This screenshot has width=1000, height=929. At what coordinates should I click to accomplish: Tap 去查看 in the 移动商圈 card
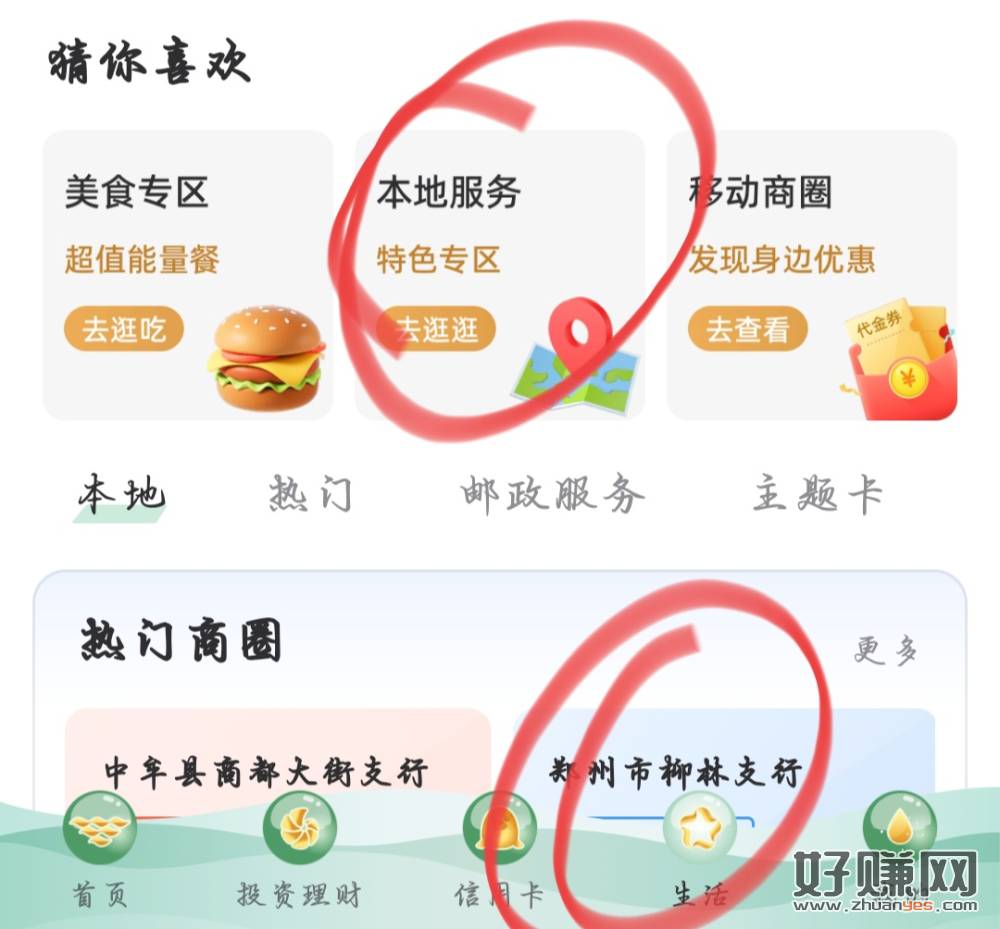(747, 329)
